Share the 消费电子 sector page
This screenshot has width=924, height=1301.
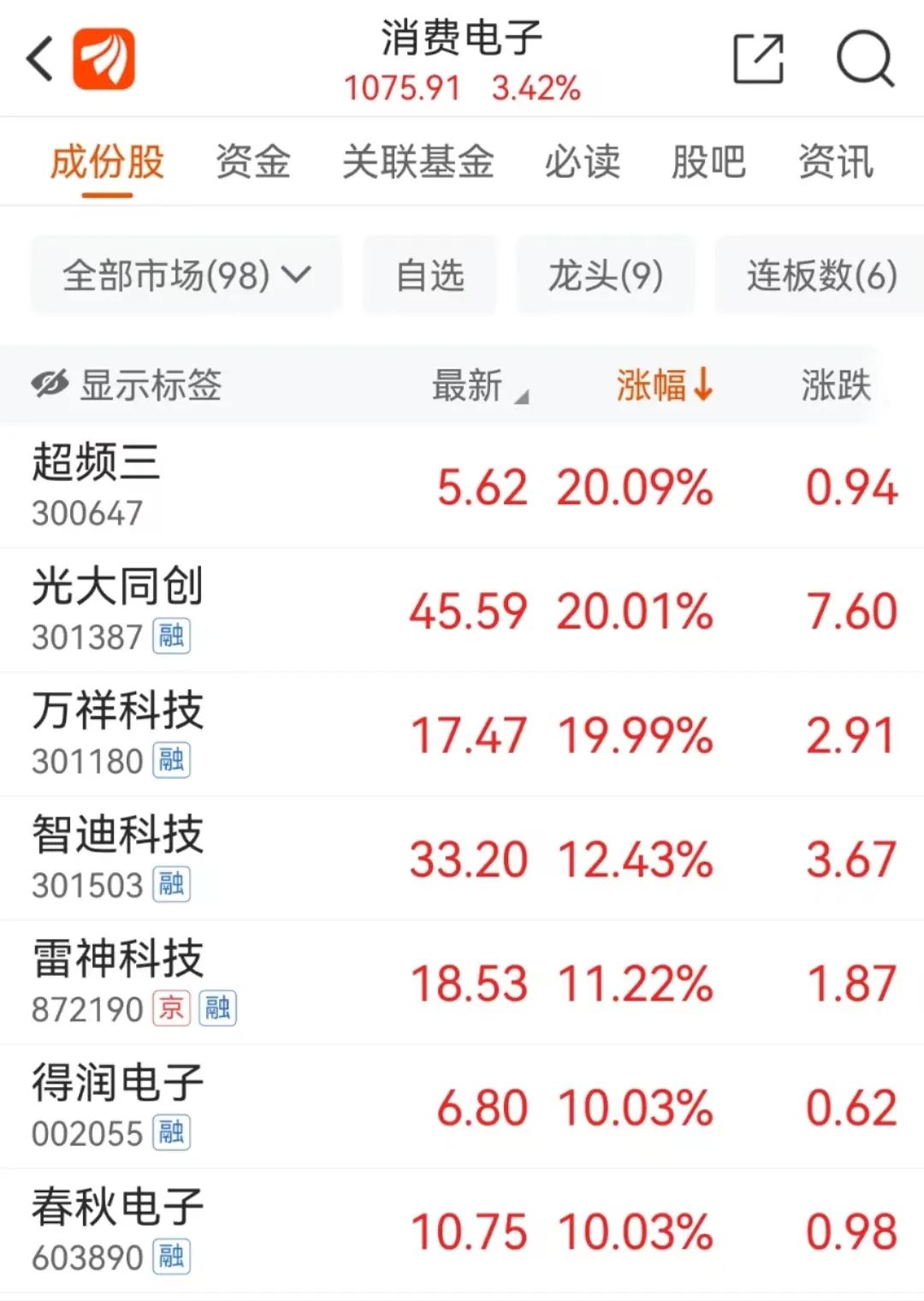(x=758, y=58)
